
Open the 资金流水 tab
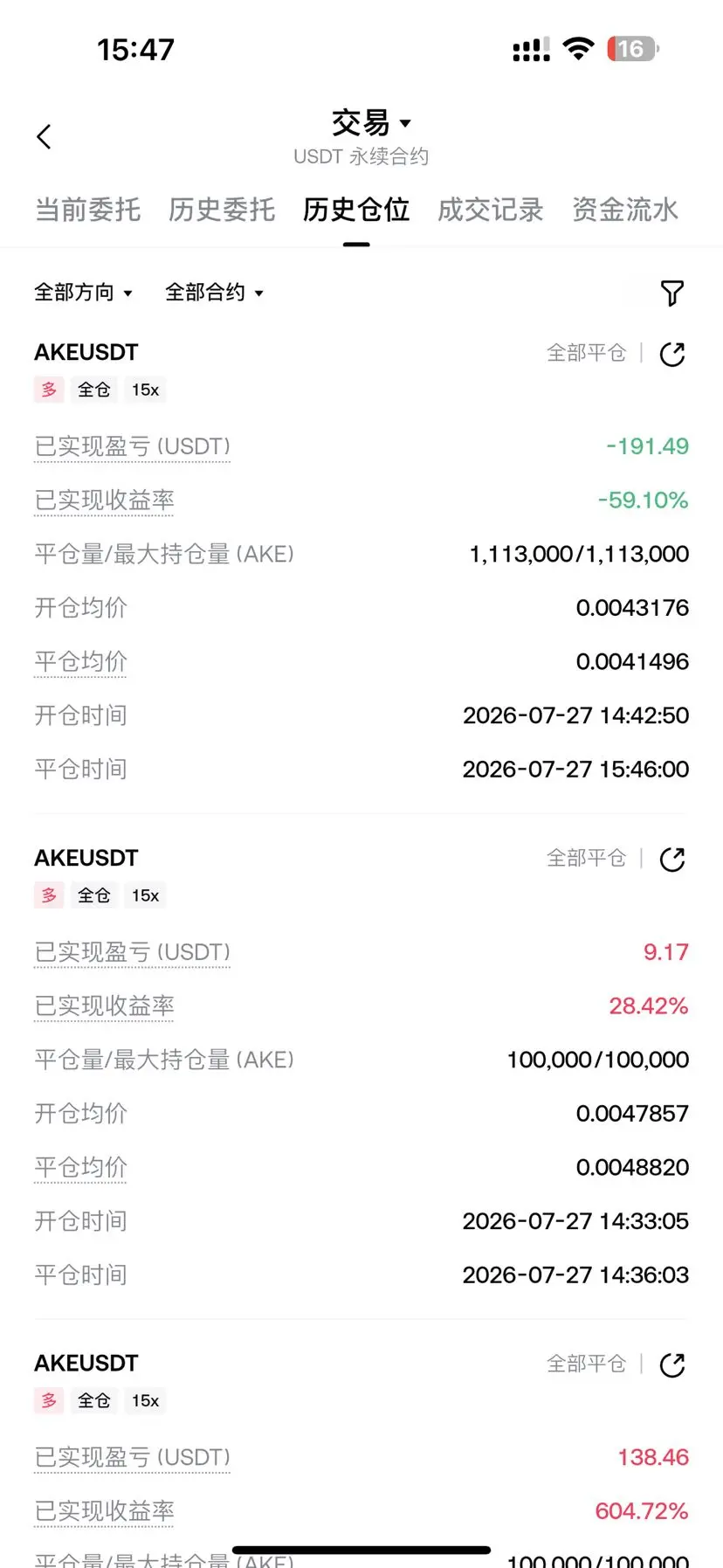coord(625,210)
